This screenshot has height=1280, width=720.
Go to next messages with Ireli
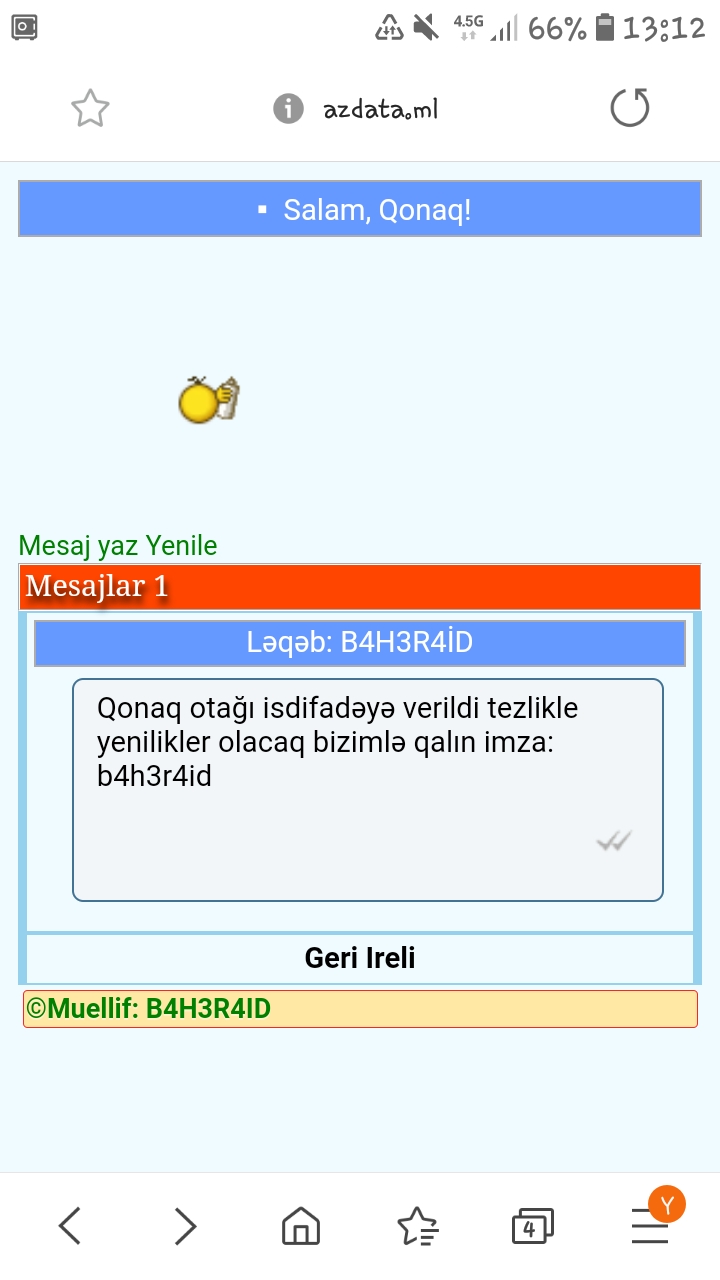click(390, 958)
